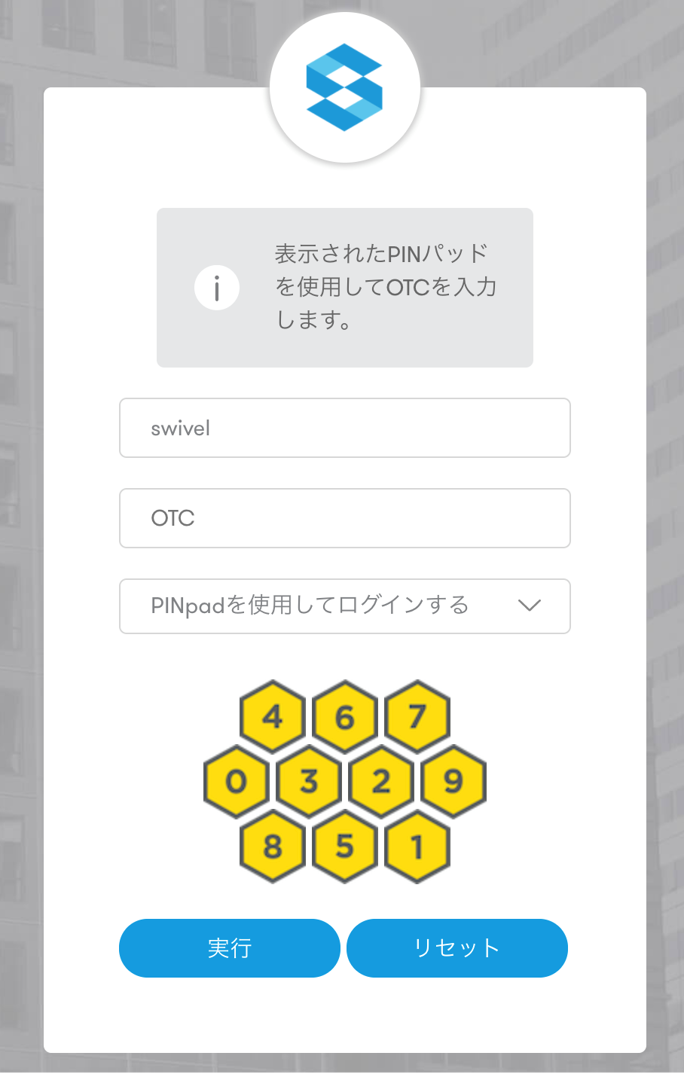Tap digit 8 on the PIN pad
The height and width of the screenshot is (1073, 684).
tap(272, 846)
